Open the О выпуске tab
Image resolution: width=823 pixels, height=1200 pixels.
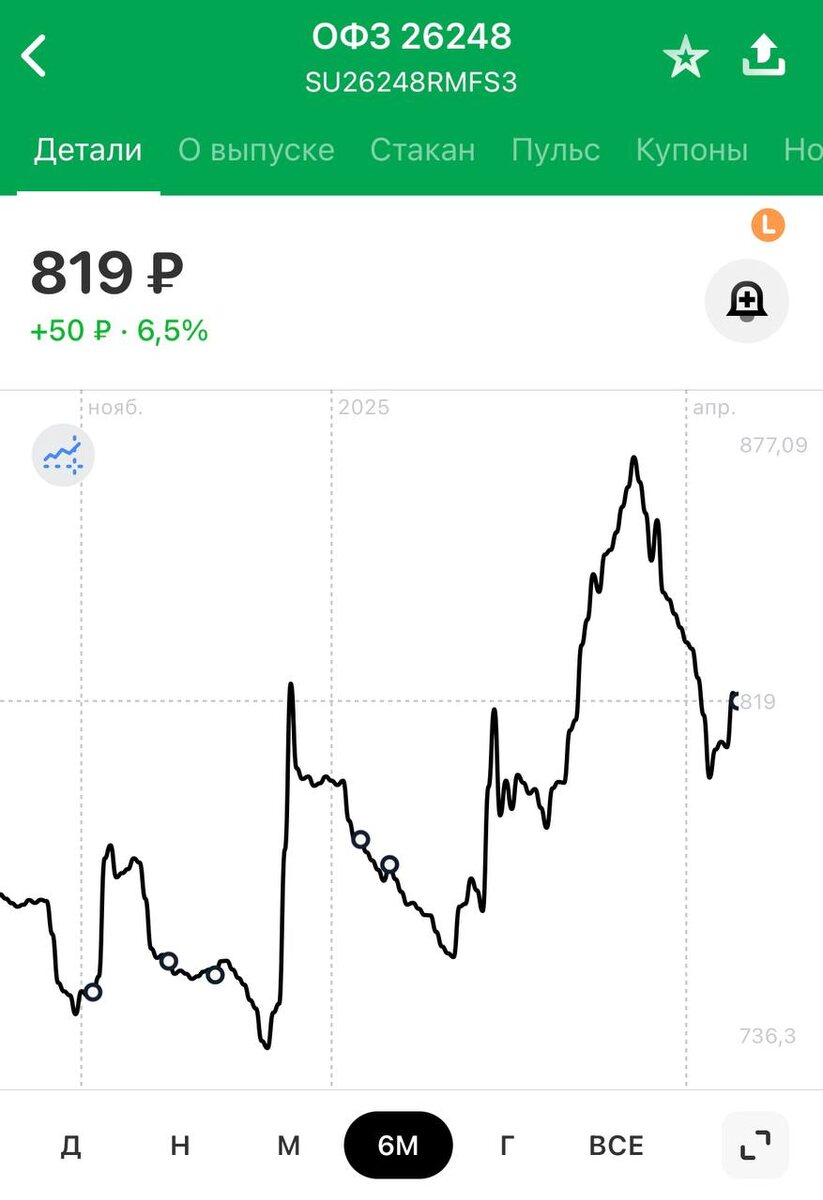[256, 150]
